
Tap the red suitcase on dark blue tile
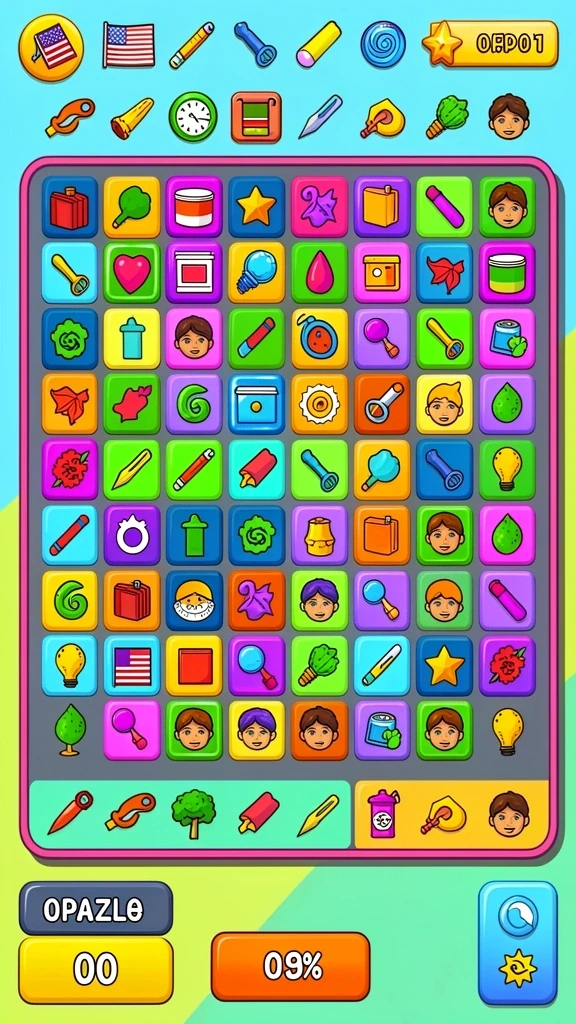pos(70,206)
